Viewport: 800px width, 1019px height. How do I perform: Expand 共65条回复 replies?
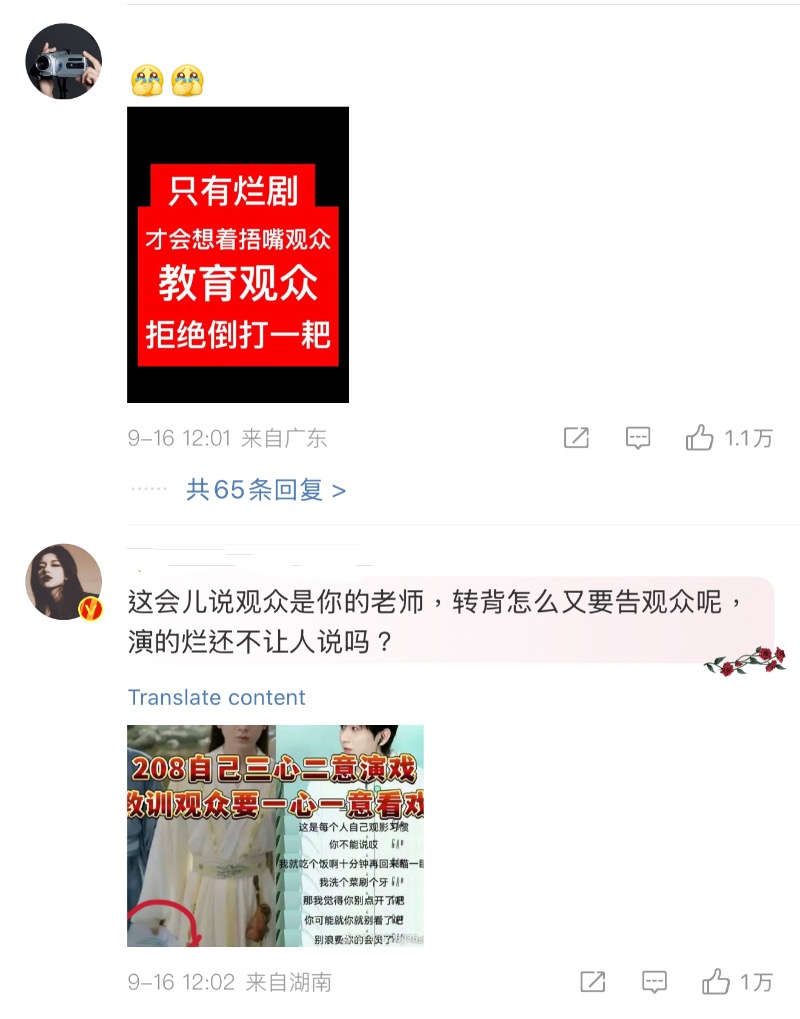(x=266, y=490)
